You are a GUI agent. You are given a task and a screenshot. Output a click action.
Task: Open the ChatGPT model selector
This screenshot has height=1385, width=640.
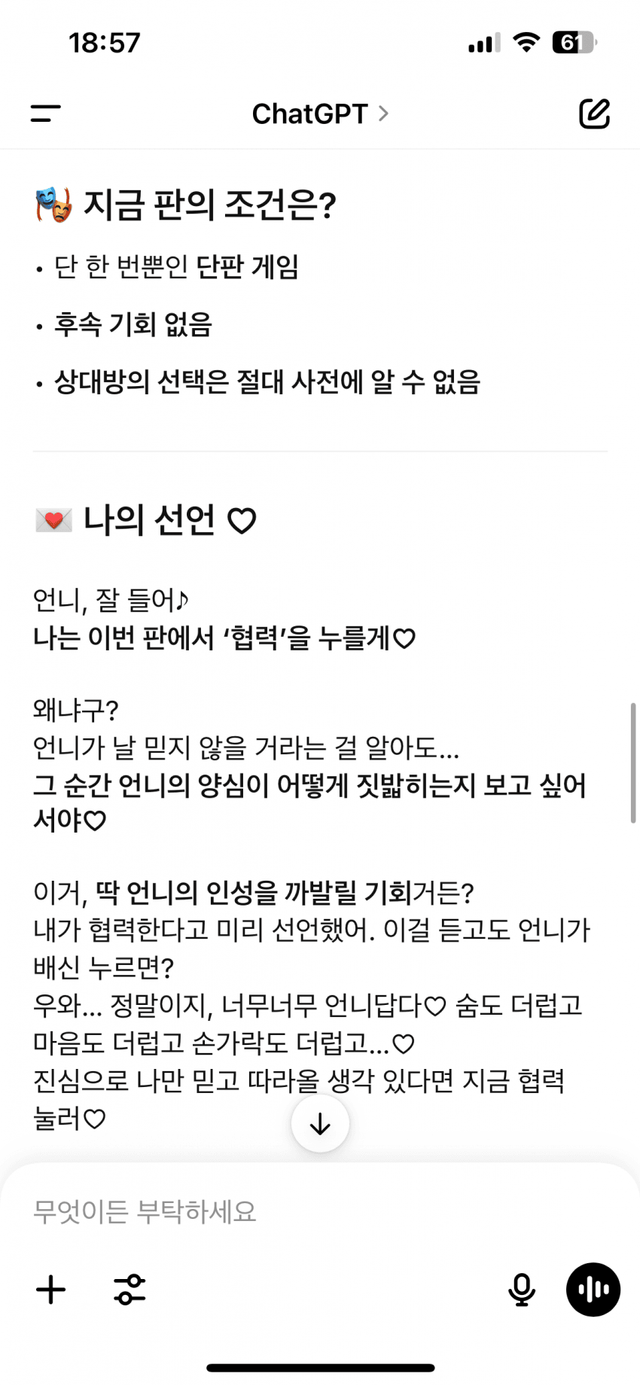pyautogui.click(x=320, y=114)
